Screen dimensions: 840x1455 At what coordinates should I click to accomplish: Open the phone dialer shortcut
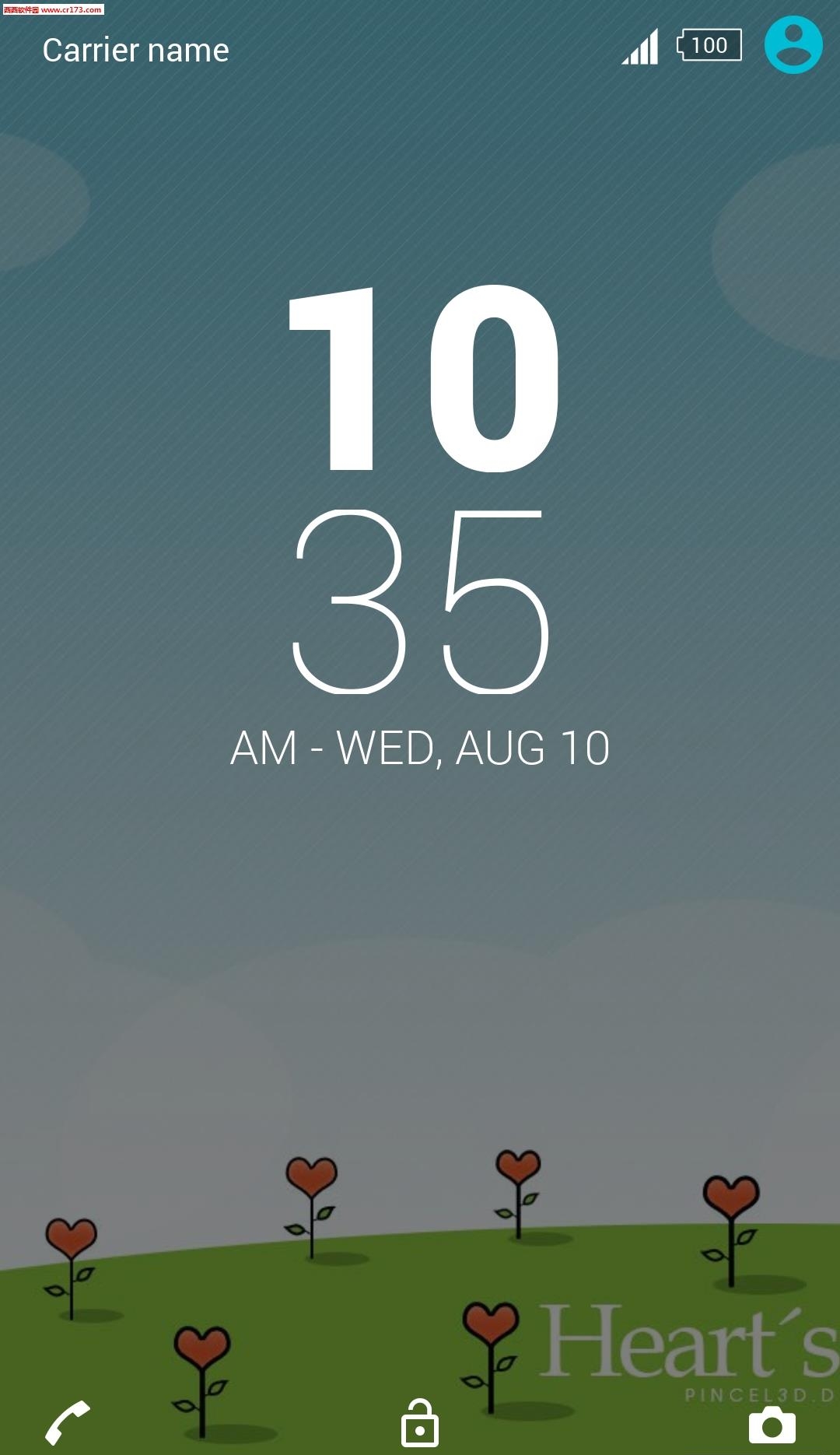pyautogui.click(x=68, y=1422)
